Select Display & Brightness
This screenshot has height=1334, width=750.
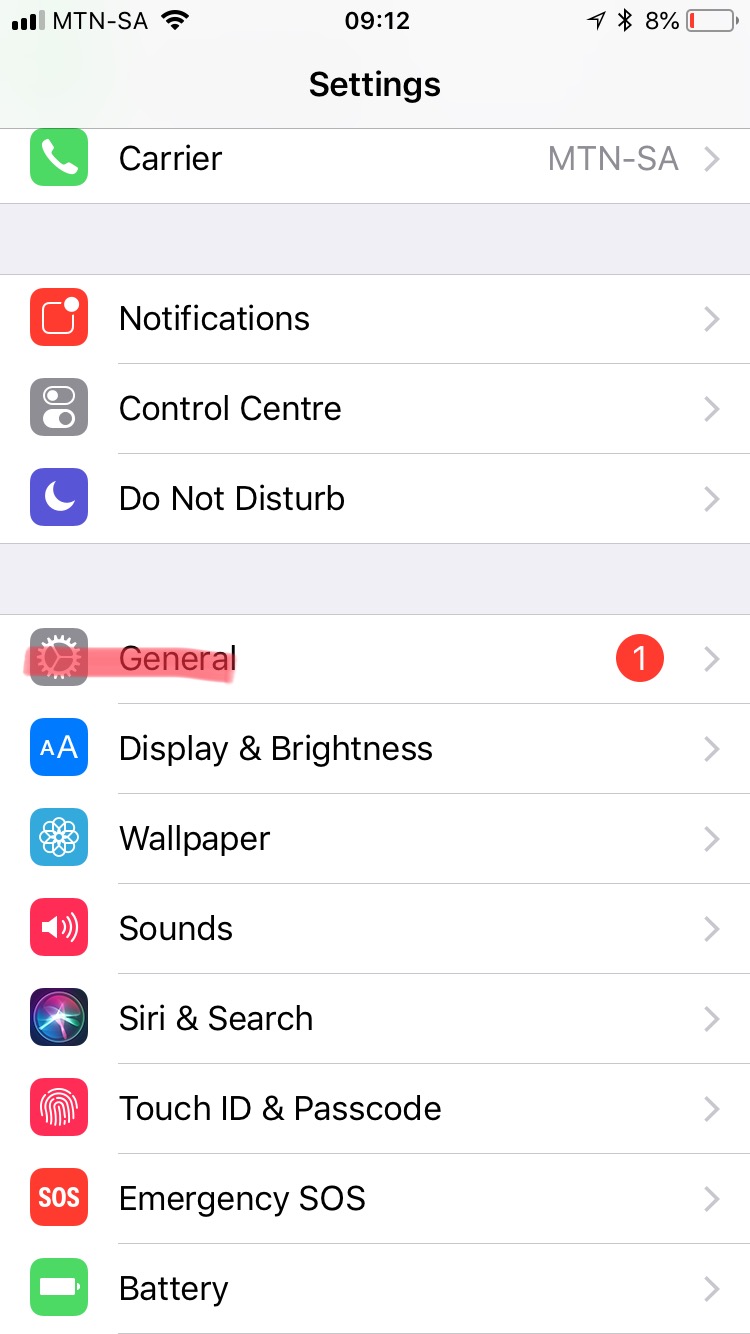375,749
